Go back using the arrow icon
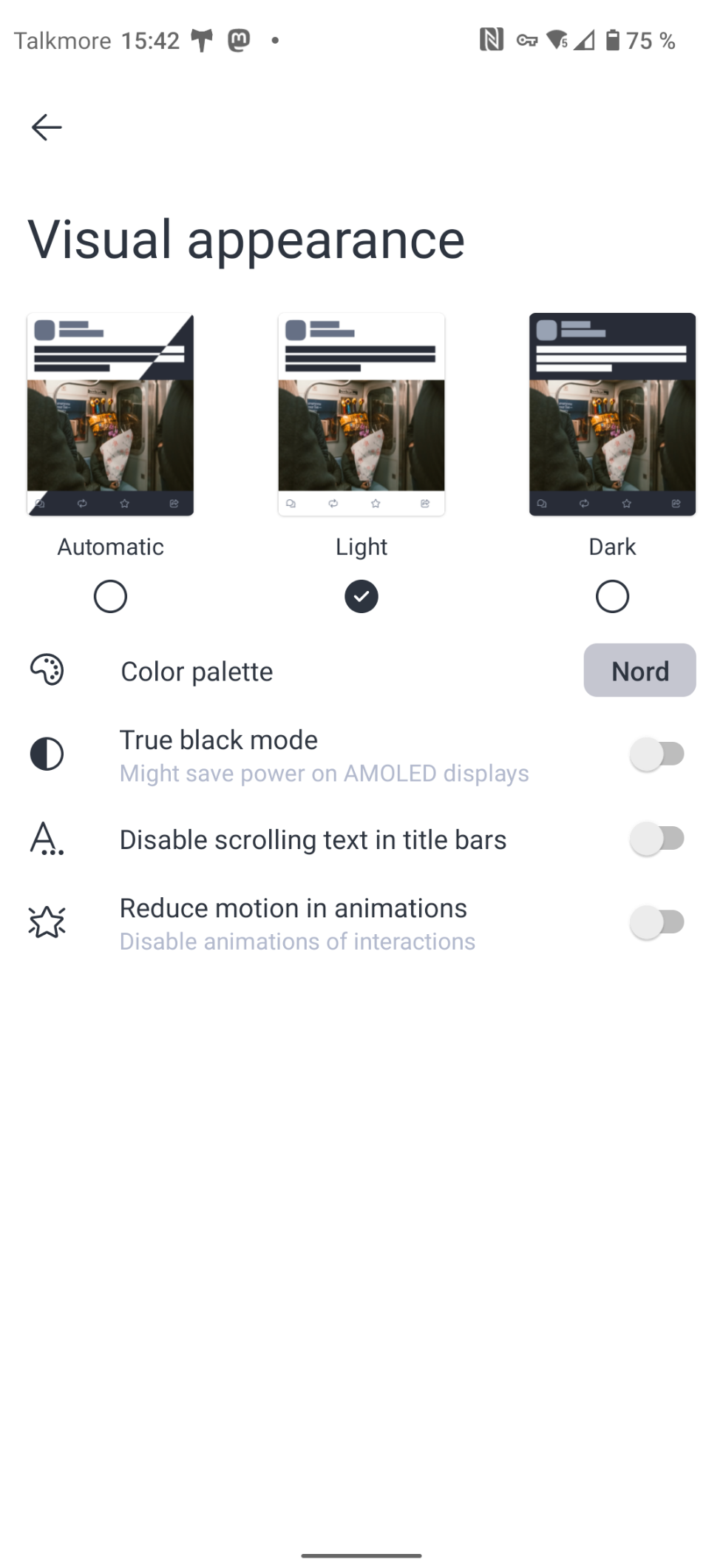The image size is (723, 1568). (x=47, y=127)
